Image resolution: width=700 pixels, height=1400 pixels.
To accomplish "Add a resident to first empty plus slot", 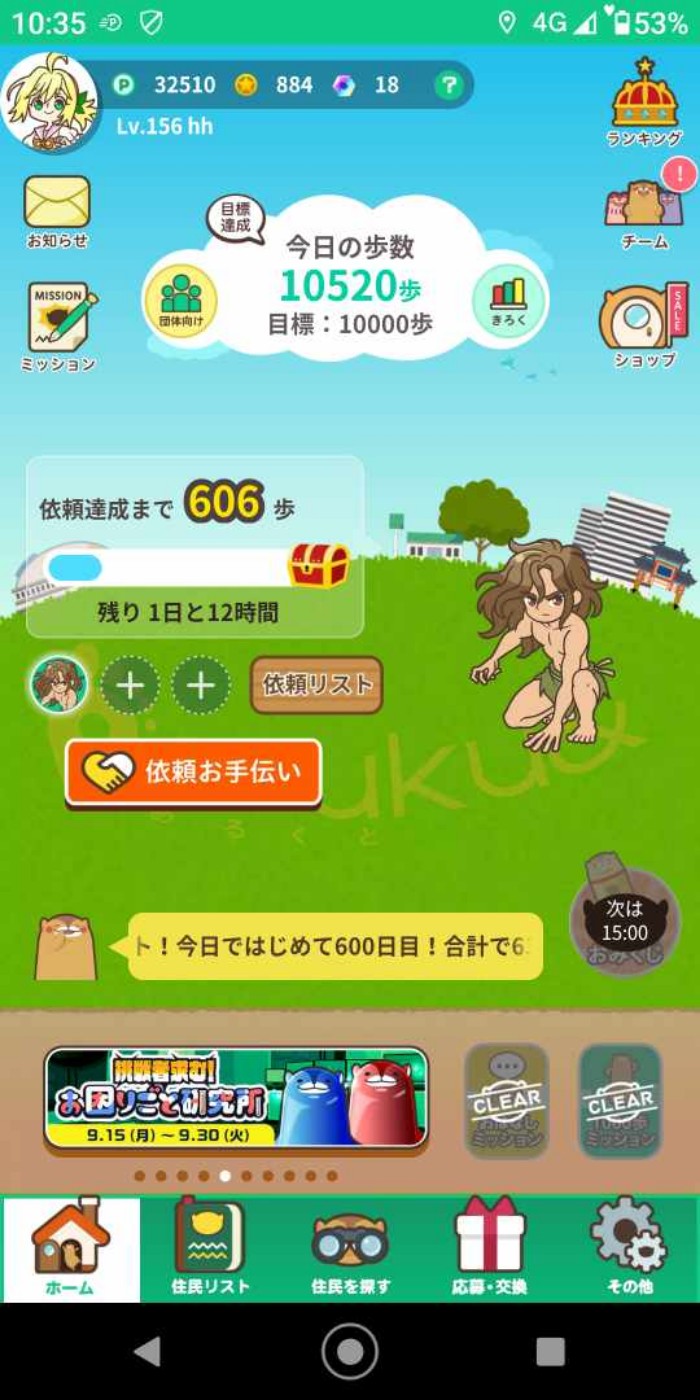I will [x=131, y=685].
